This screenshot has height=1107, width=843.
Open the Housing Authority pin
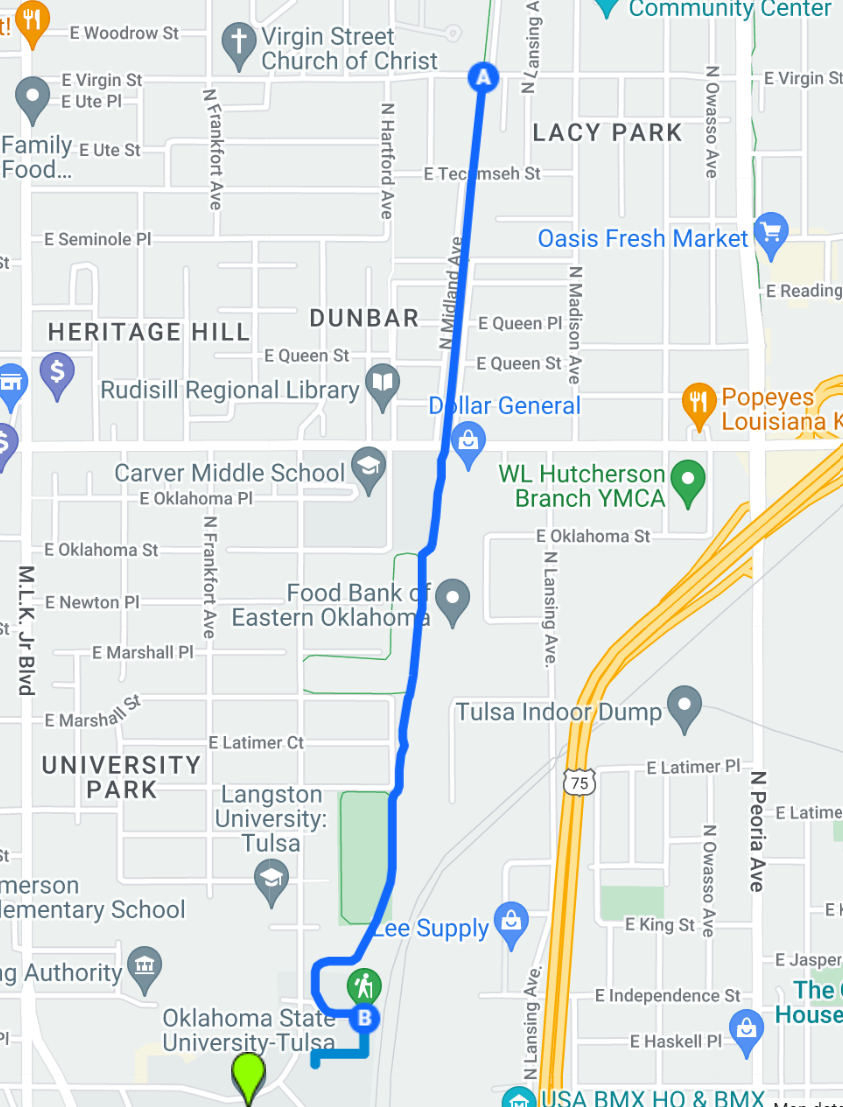click(x=145, y=967)
